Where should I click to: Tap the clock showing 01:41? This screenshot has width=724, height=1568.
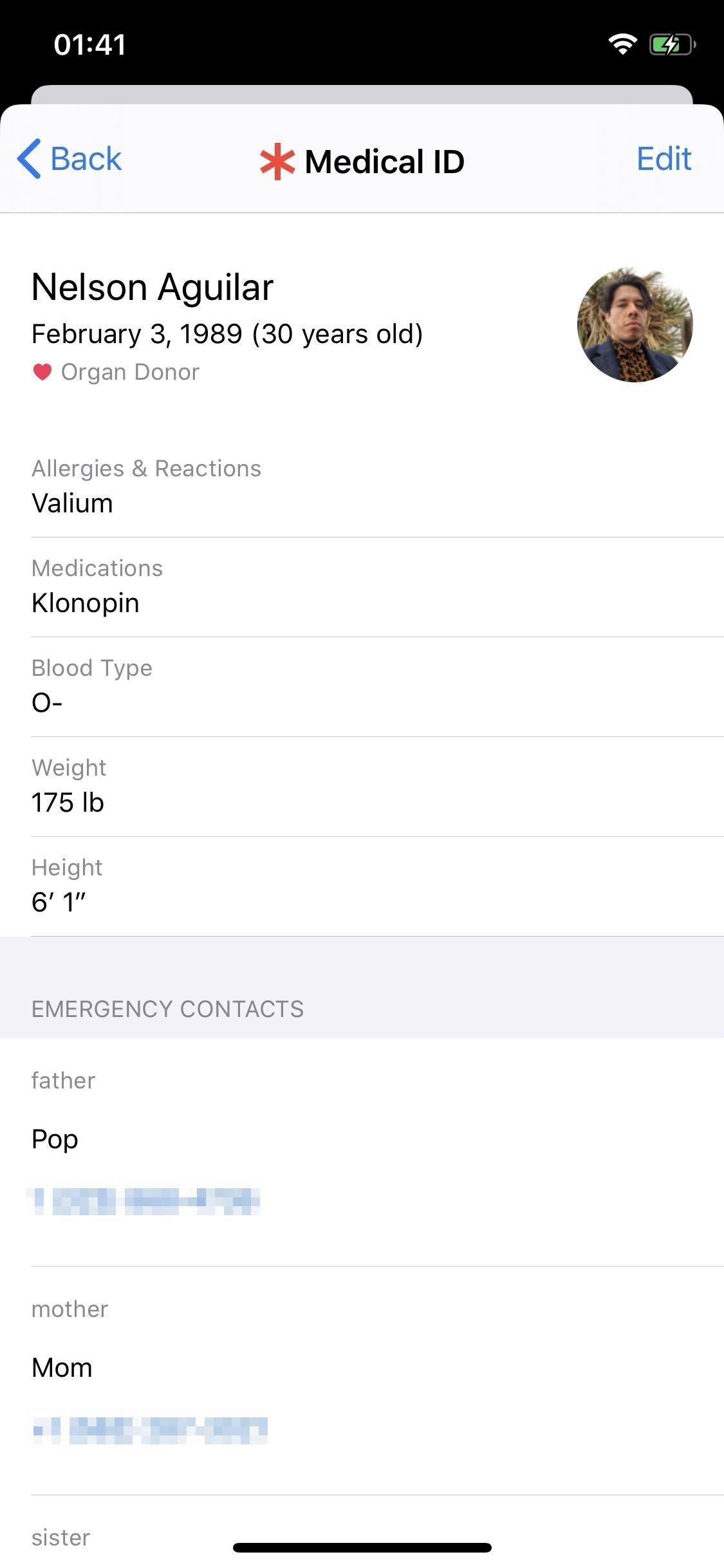89,44
